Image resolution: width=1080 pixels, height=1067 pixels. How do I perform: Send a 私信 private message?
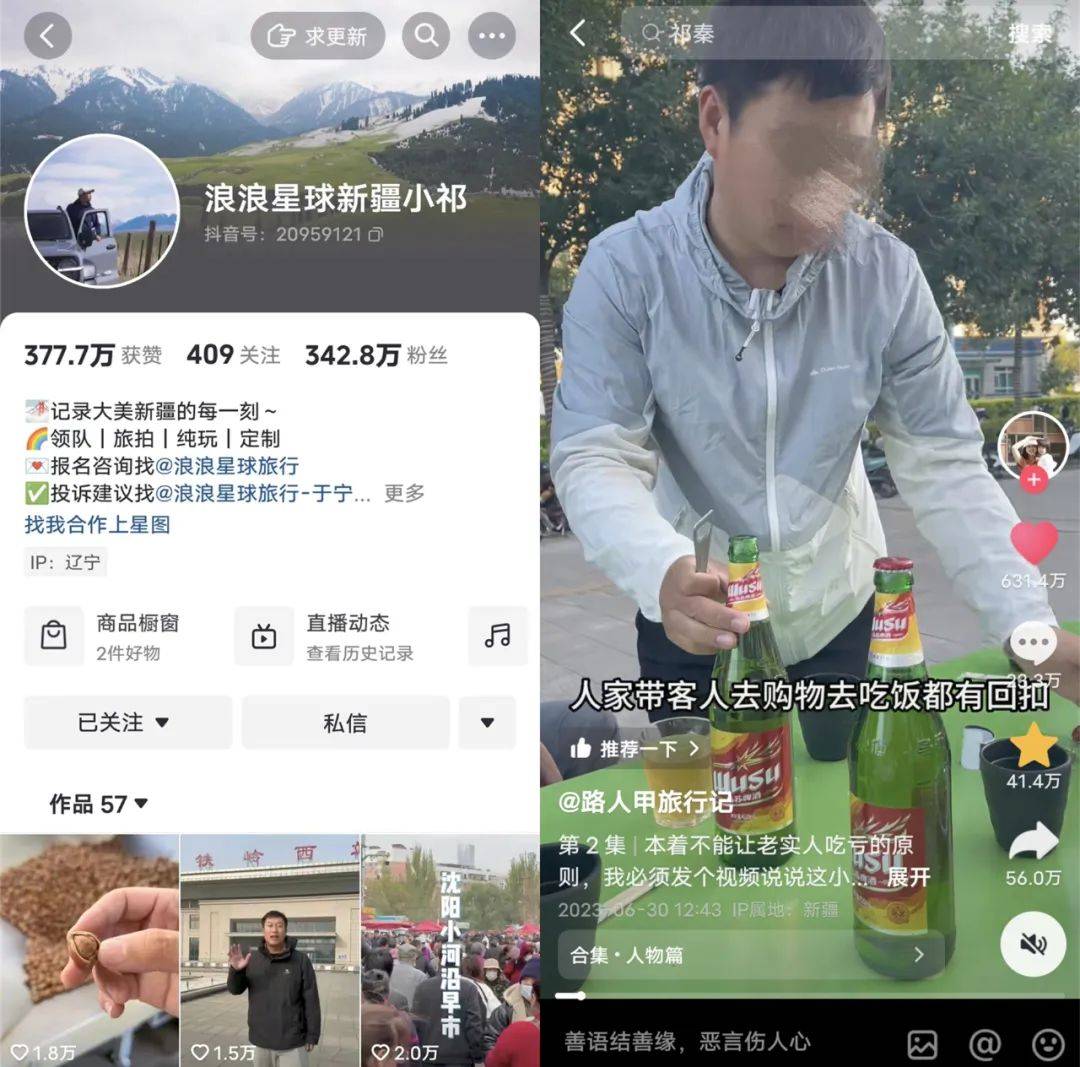(345, 722)
